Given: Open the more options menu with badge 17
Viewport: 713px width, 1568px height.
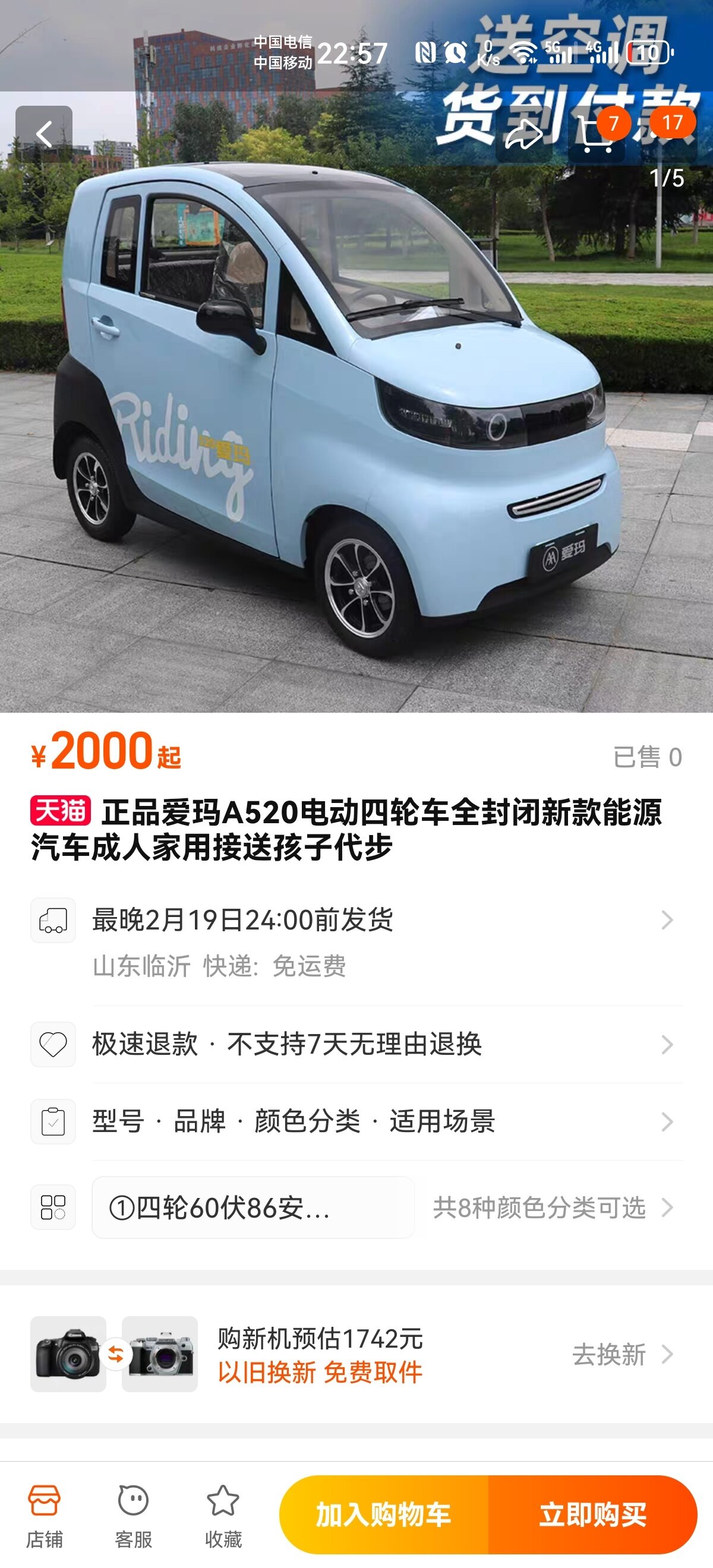Looking at the screenshot, I should [667, 134].
